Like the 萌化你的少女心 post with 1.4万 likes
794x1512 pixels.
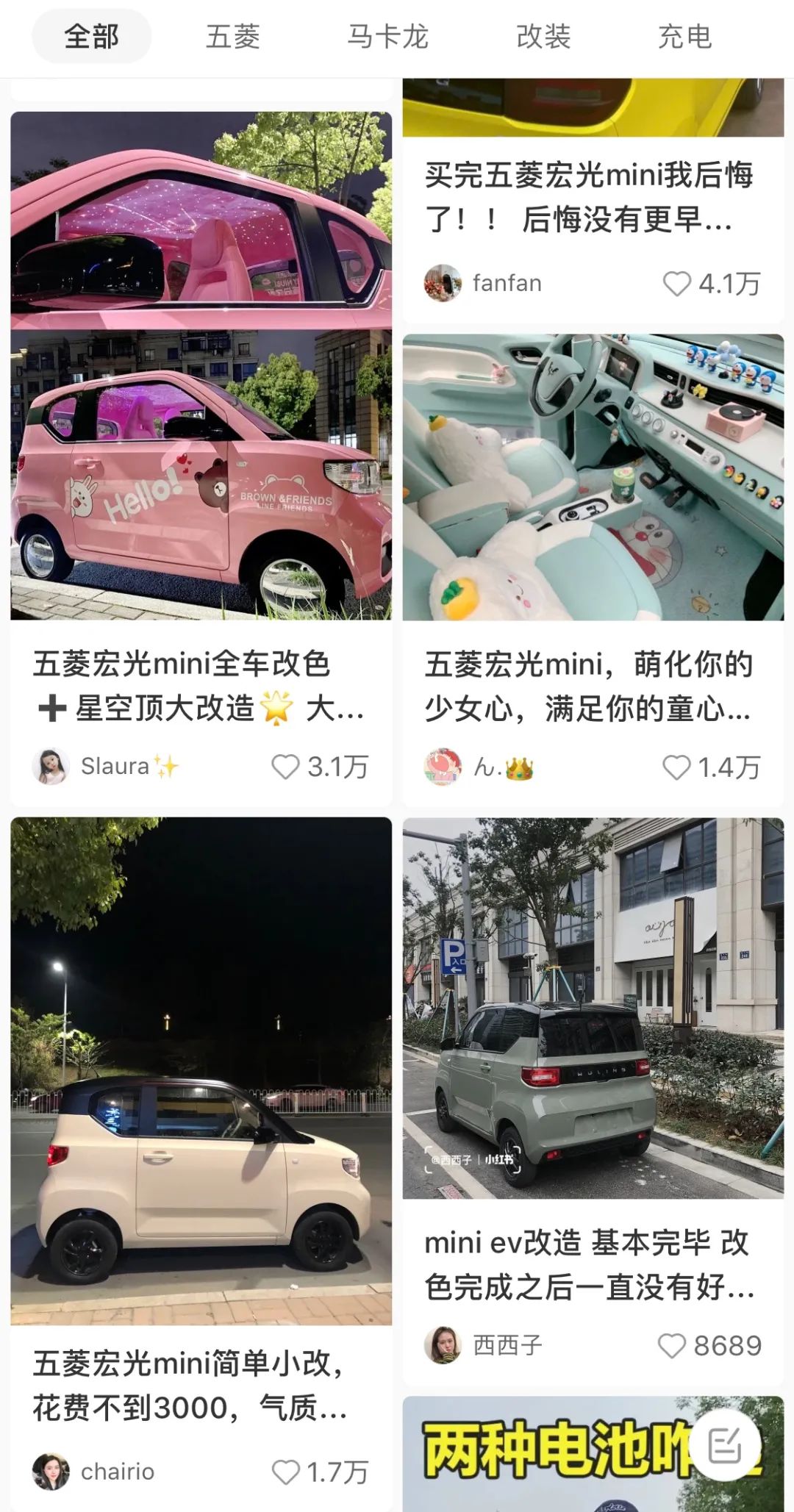[x=676, y=767]
